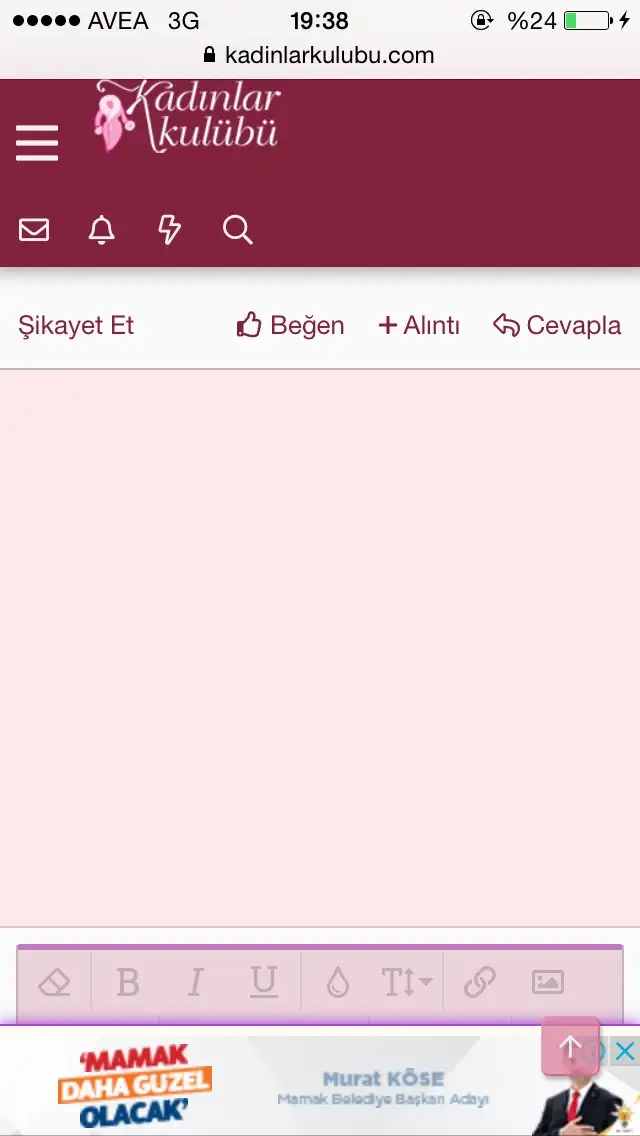Reply to the post with Cevapla
640x1136 pixels.
tap(557, 325)
